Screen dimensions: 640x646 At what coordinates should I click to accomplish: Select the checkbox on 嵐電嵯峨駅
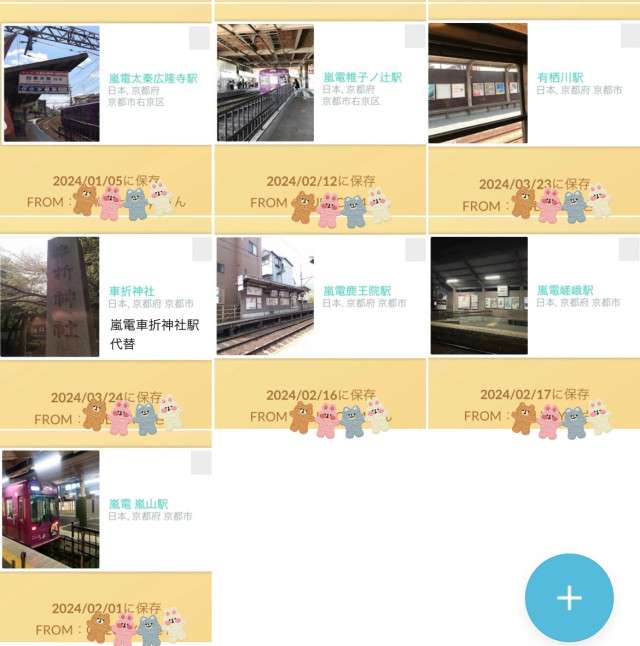pos(628,250)
